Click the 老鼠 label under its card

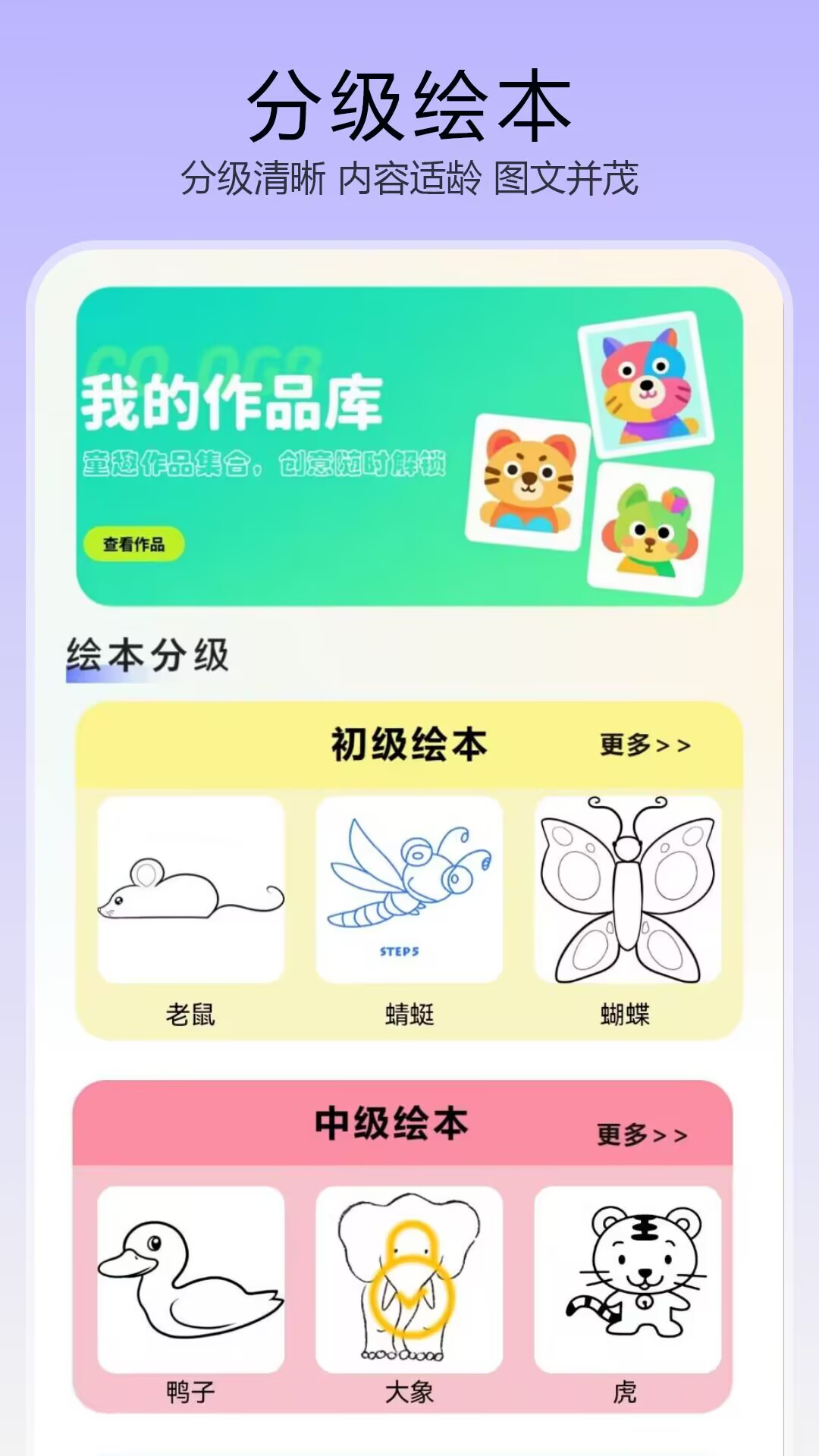pyautogui.click(x=190, y=1012)
